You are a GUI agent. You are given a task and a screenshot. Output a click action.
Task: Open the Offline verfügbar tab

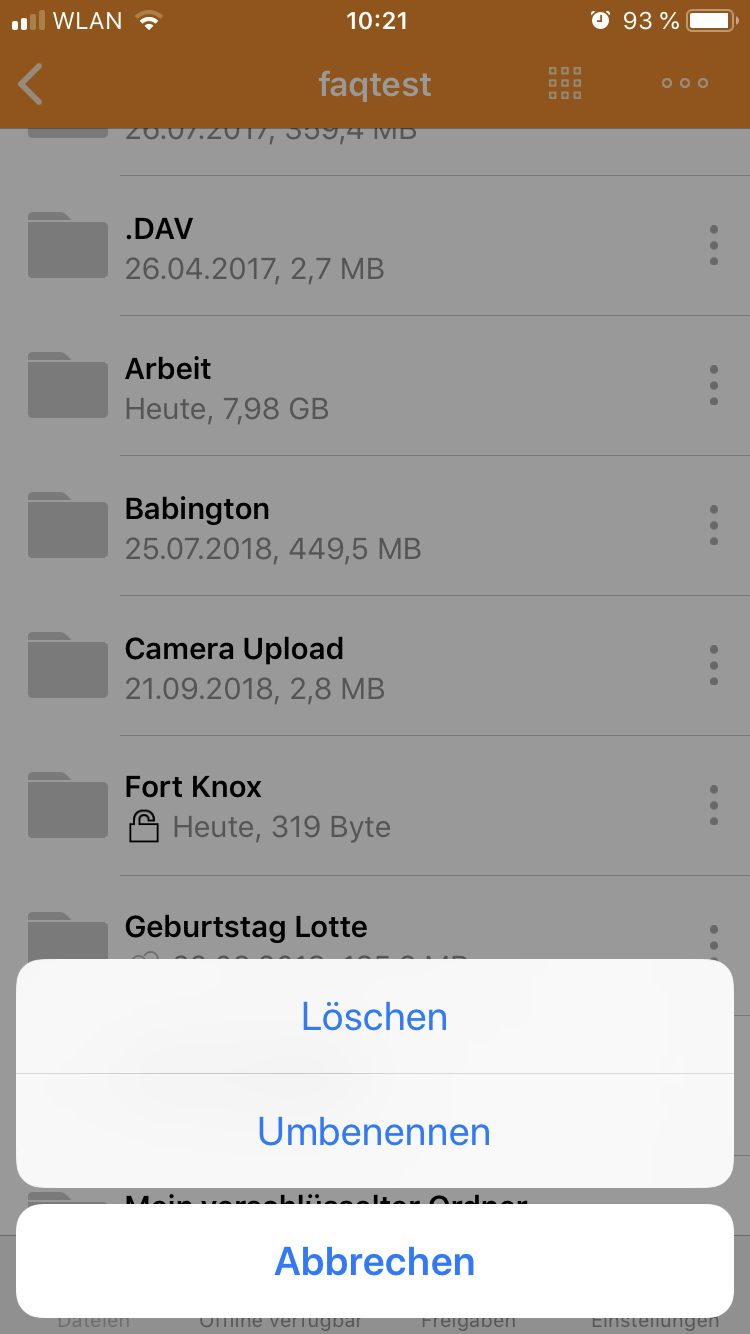pos(281,1318)
